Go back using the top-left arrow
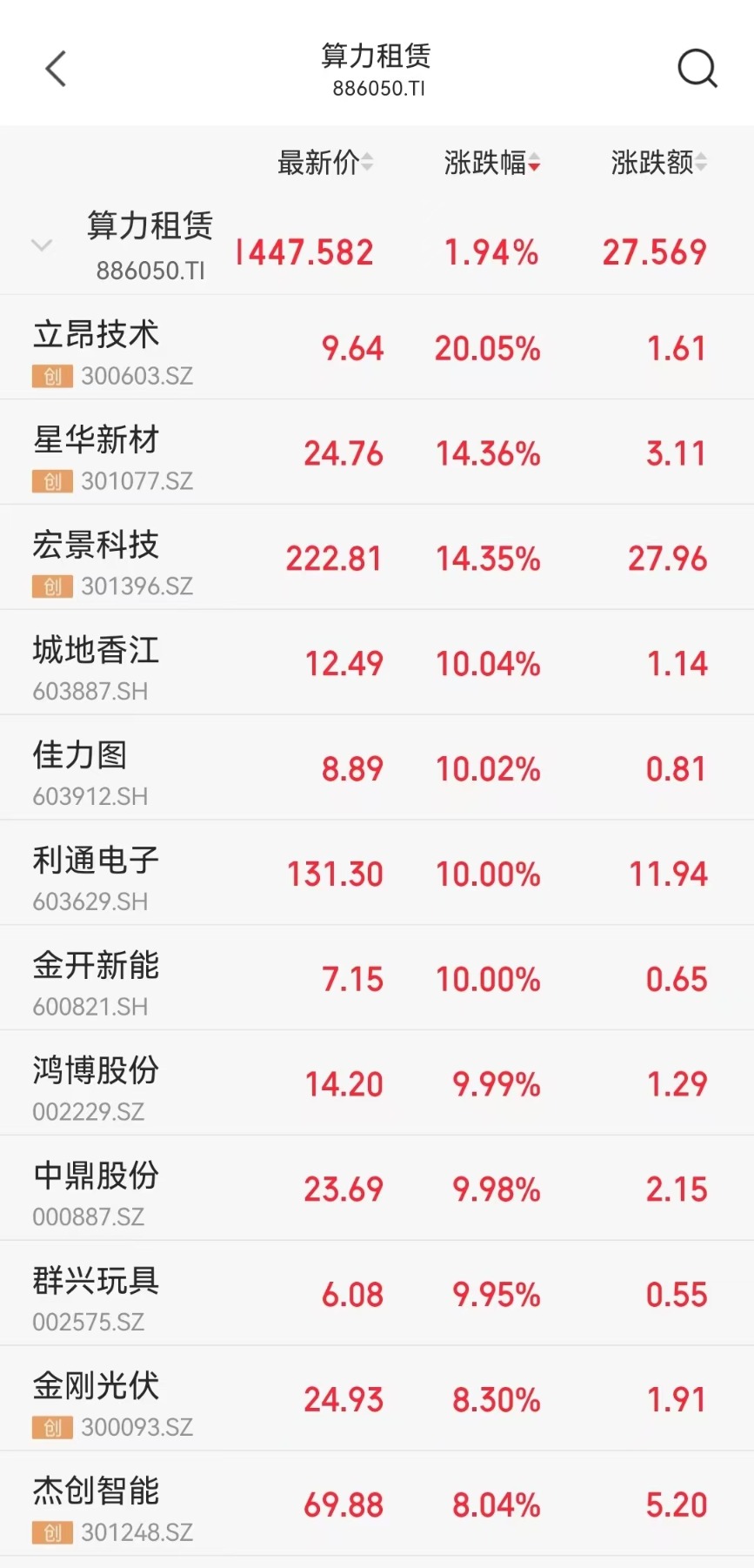 click(x=56, y=69)
